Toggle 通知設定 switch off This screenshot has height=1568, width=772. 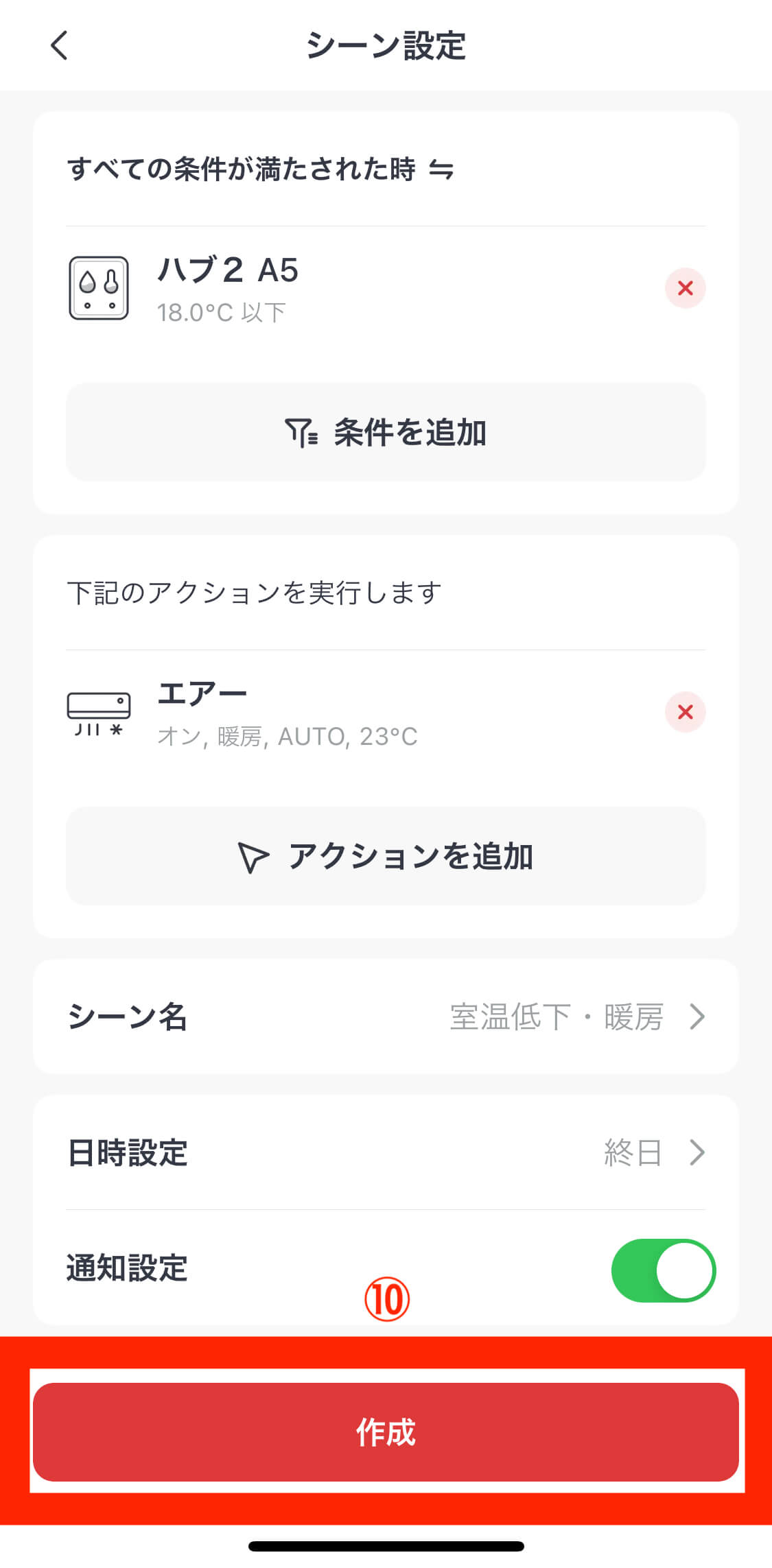663,1270
